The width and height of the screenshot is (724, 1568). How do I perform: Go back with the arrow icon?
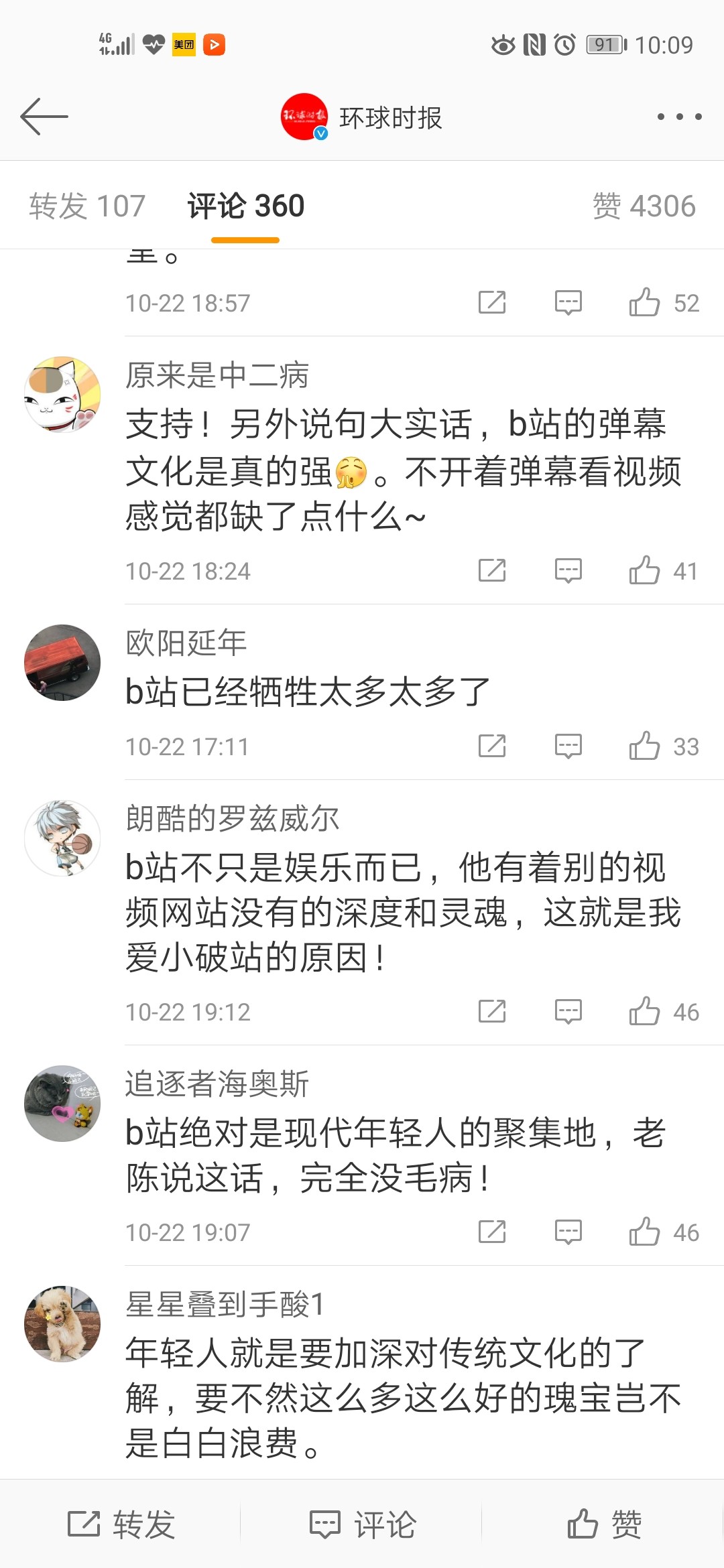tap(44, 117)
